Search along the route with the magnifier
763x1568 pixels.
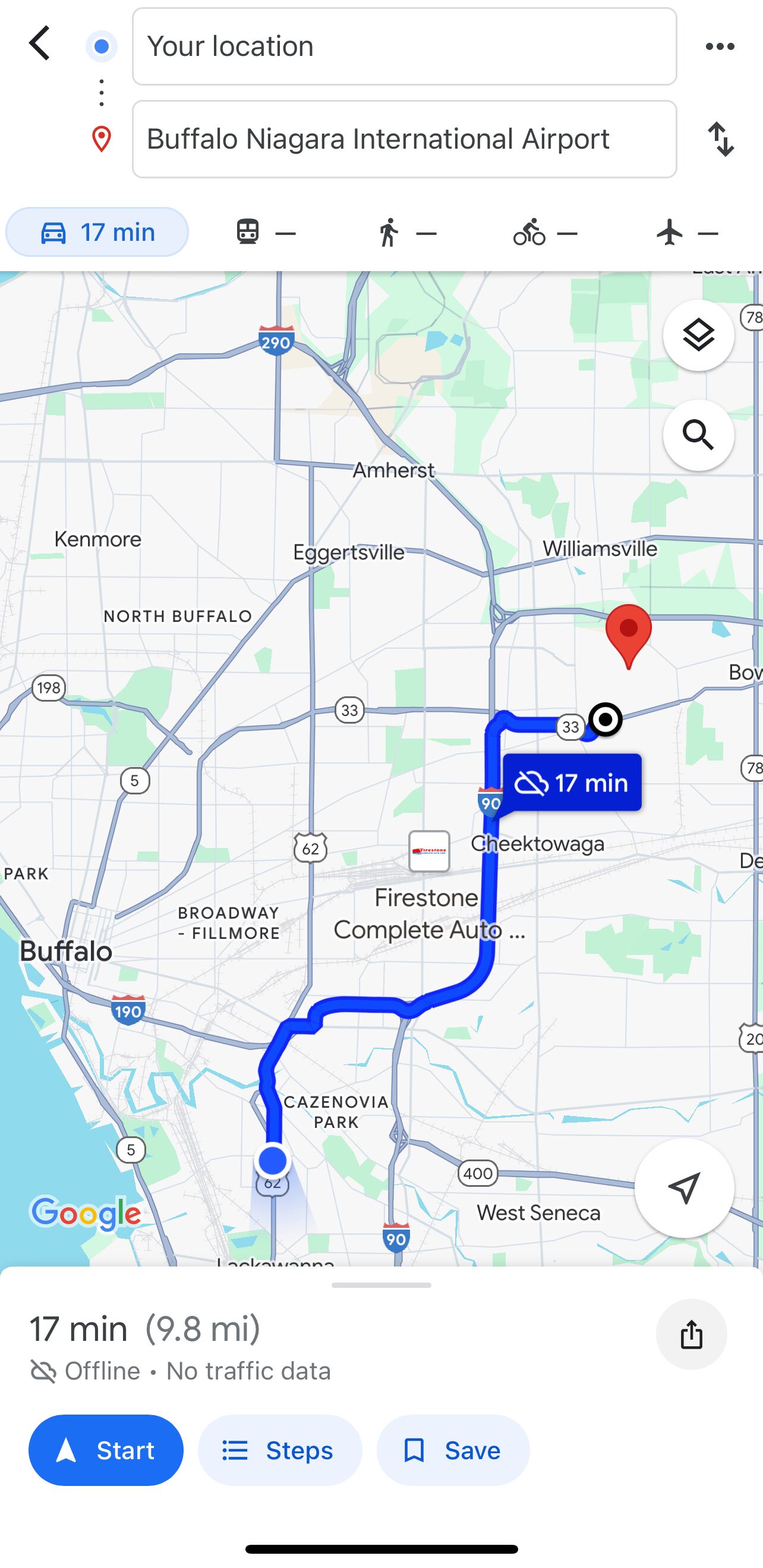(698, 435)
